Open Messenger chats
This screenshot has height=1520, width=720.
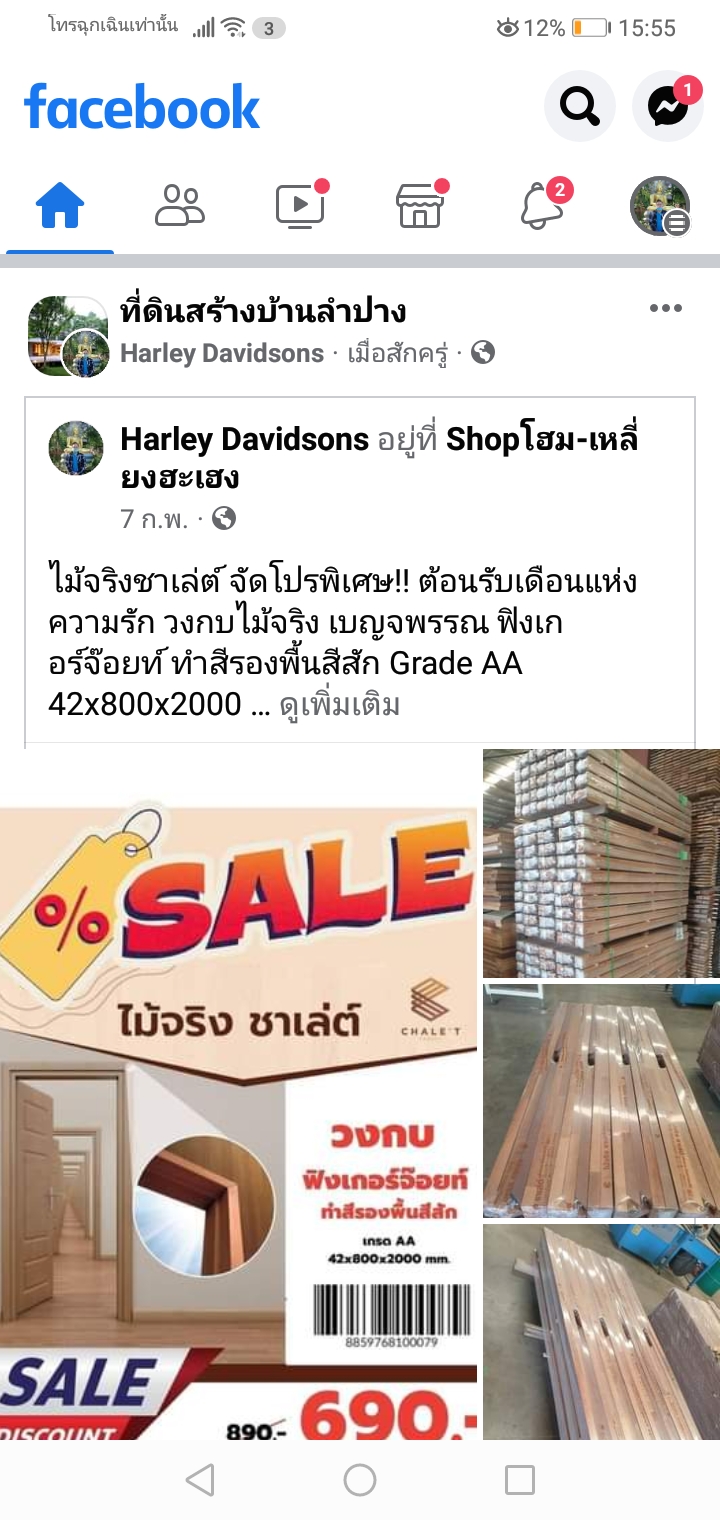[667, 105]
